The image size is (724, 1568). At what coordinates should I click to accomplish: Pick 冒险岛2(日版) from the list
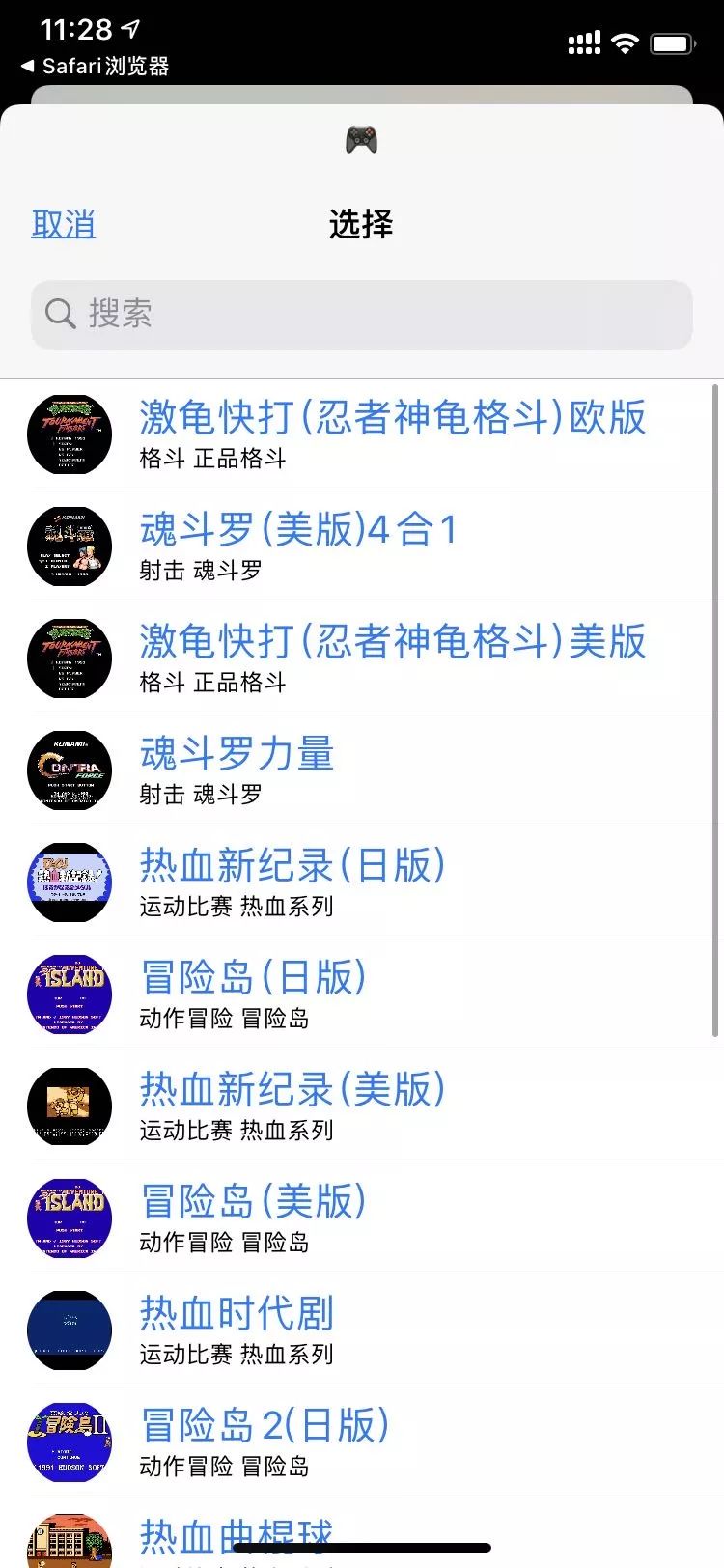[265, 1442]
